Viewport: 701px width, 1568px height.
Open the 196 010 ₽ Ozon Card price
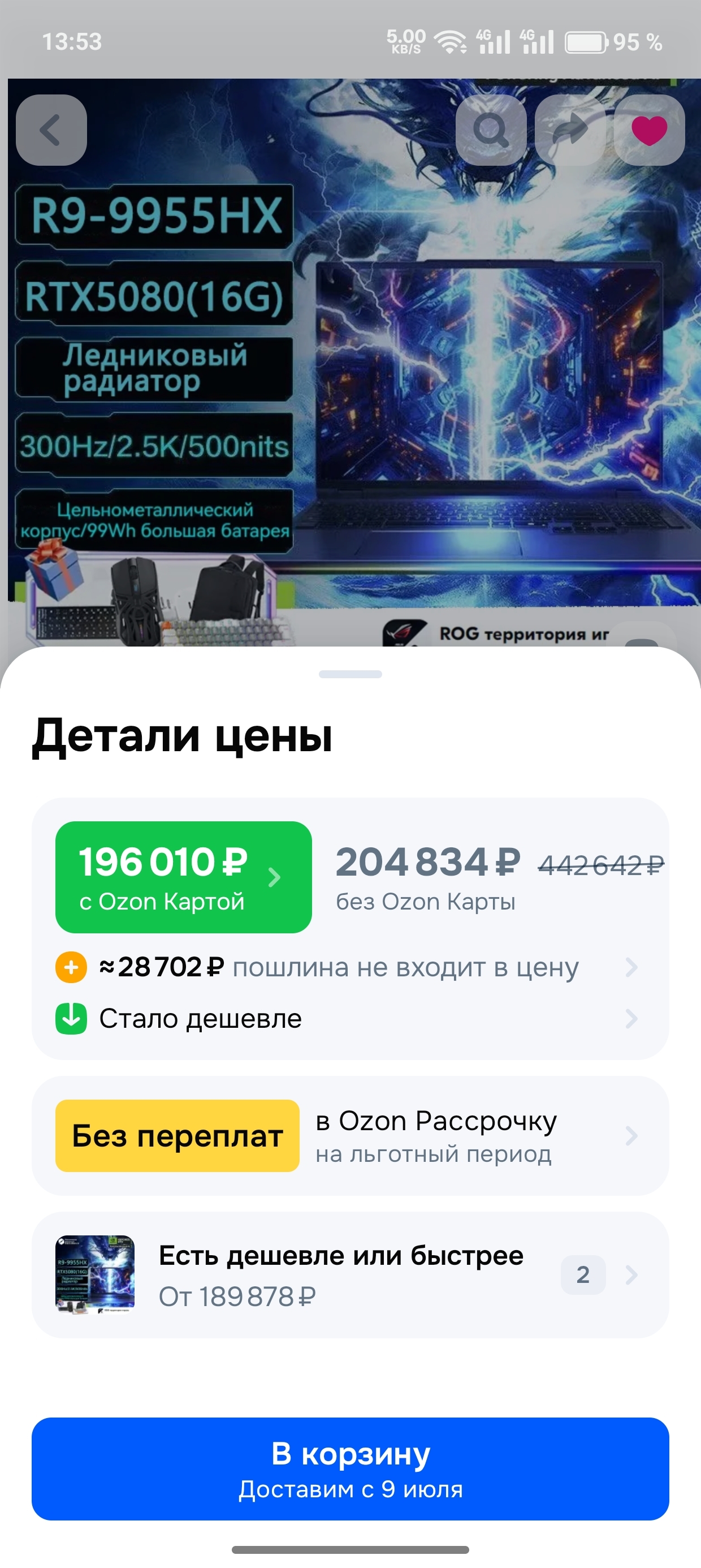point(183,877)
